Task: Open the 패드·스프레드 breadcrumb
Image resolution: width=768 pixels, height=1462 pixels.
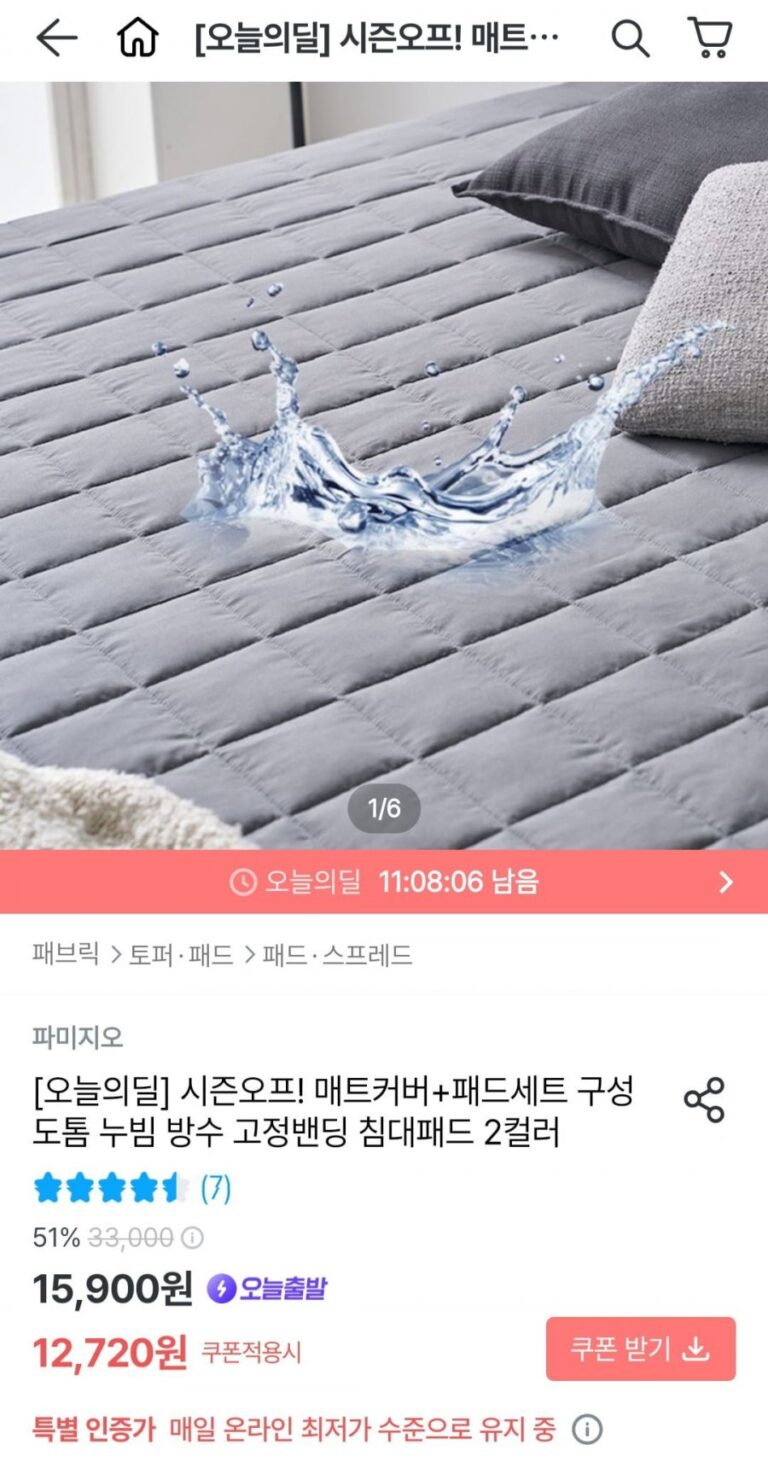Action: click(337, 955)
